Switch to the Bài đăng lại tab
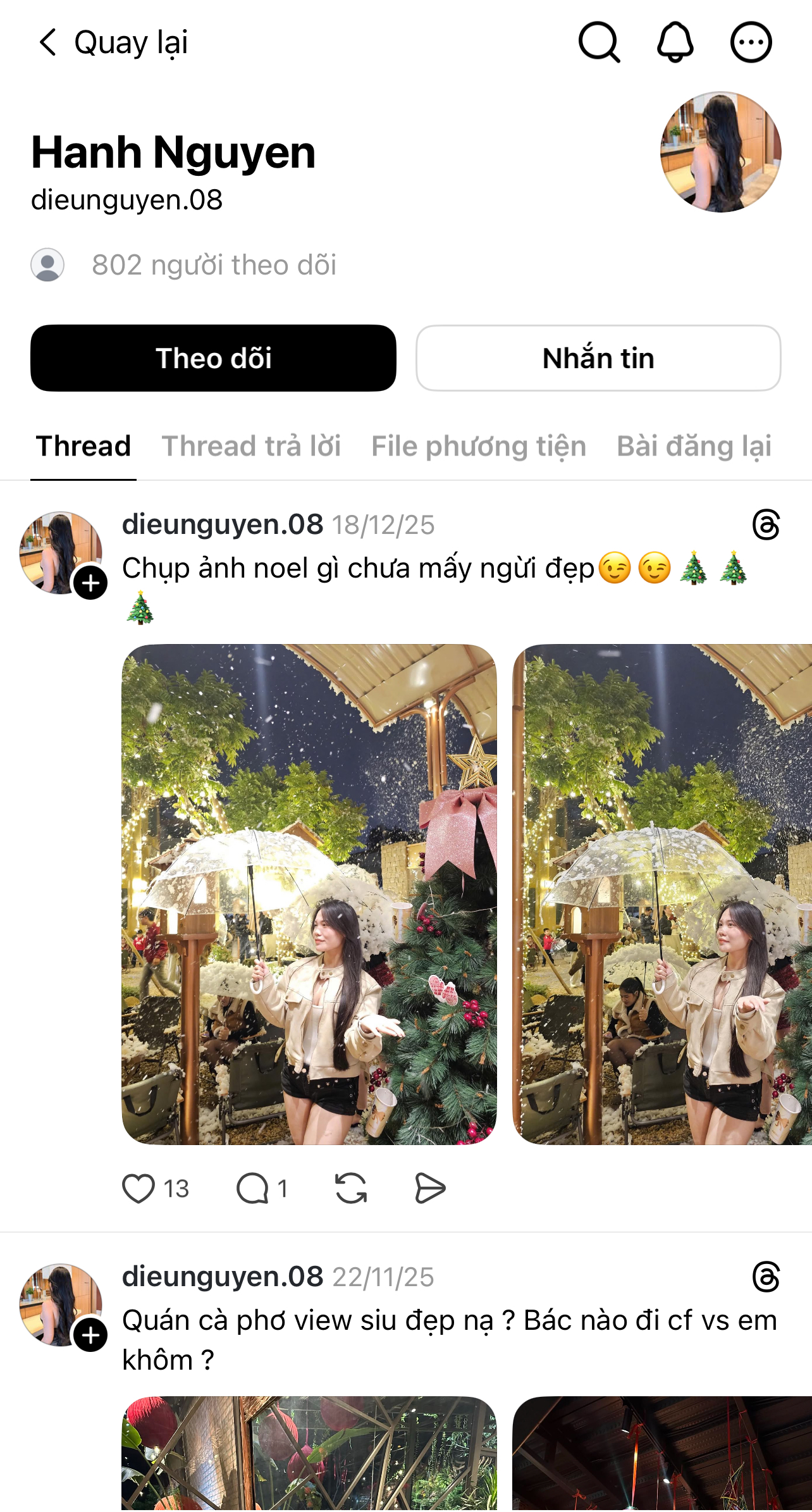The image size is (812, 1512). [x=694, y=446]
